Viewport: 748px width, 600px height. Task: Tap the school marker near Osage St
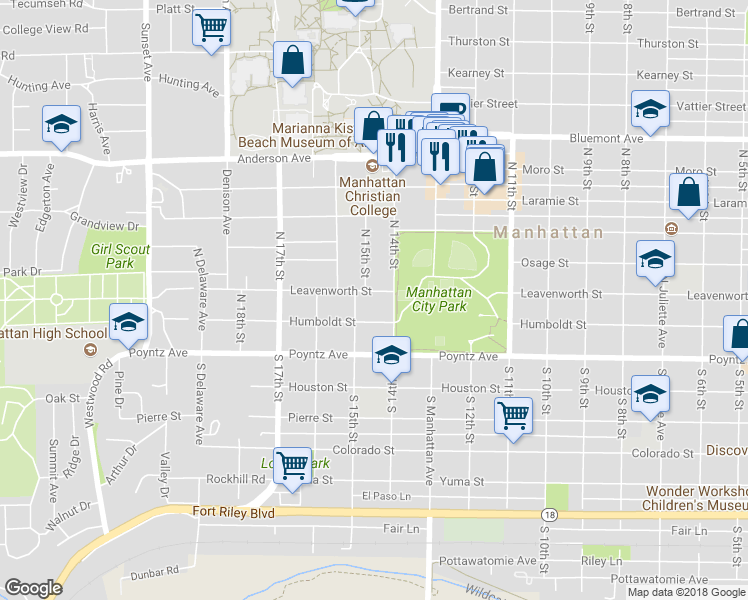[x=655, y=258]
